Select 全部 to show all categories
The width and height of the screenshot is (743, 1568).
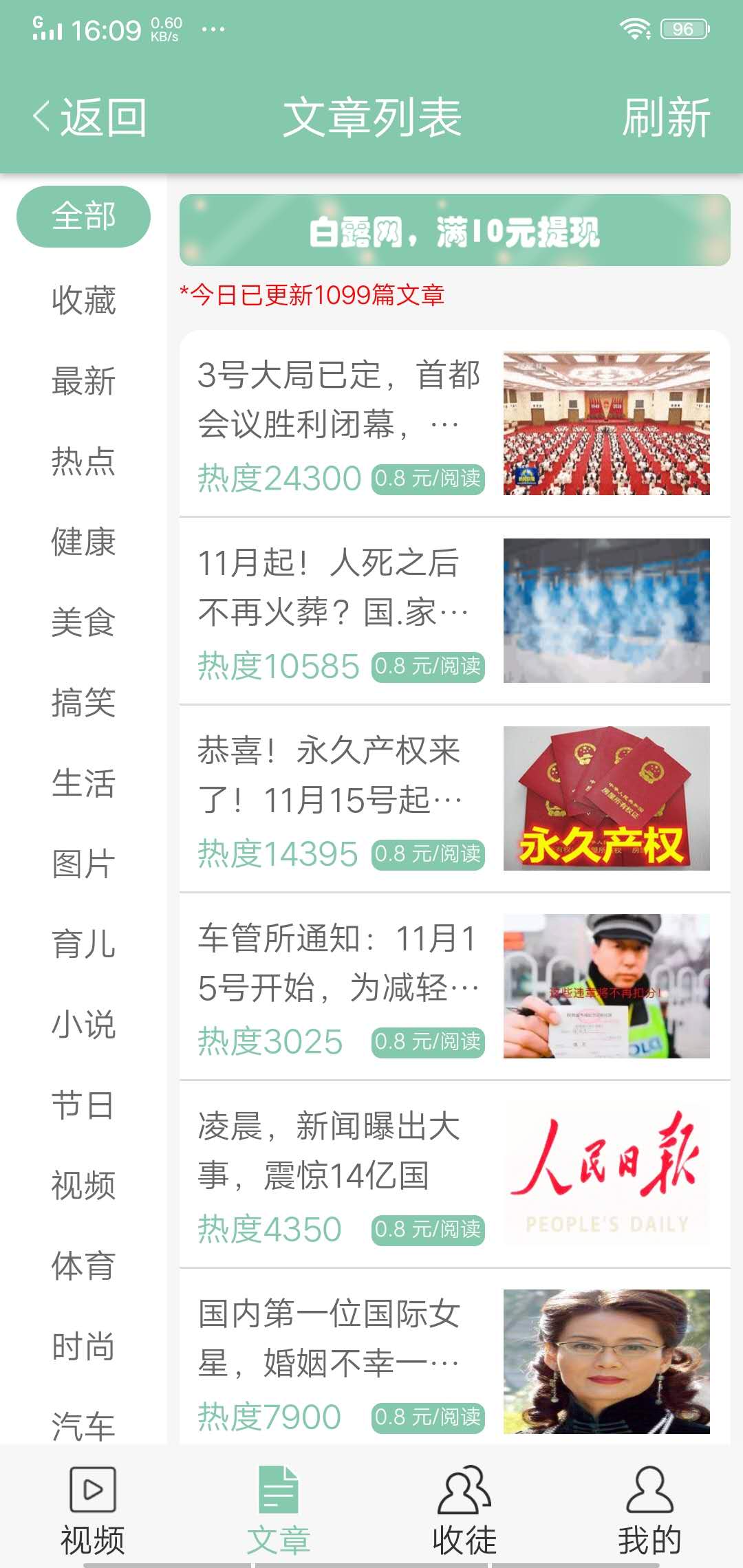click(x=83, y=215)
